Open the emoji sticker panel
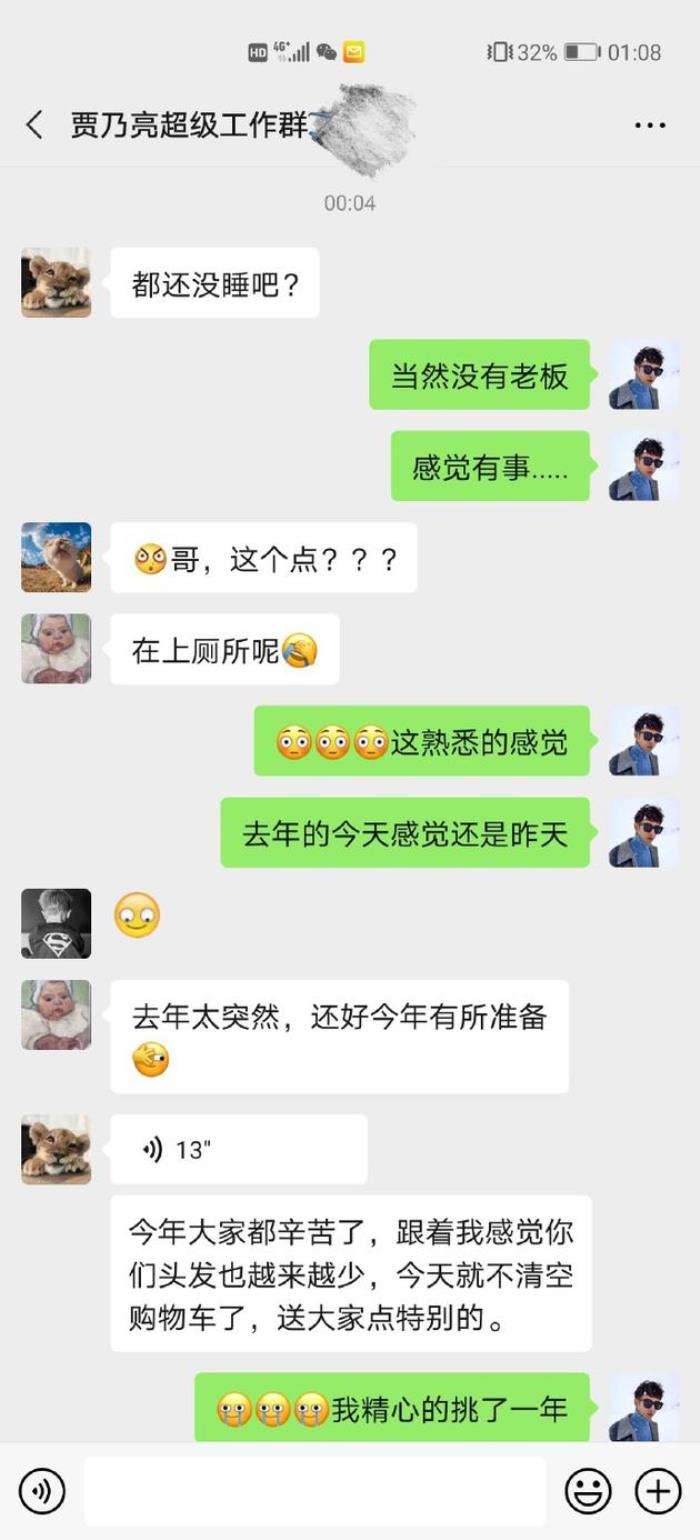This screenshot has width=700, height=1540. (x=588, y=1491)
